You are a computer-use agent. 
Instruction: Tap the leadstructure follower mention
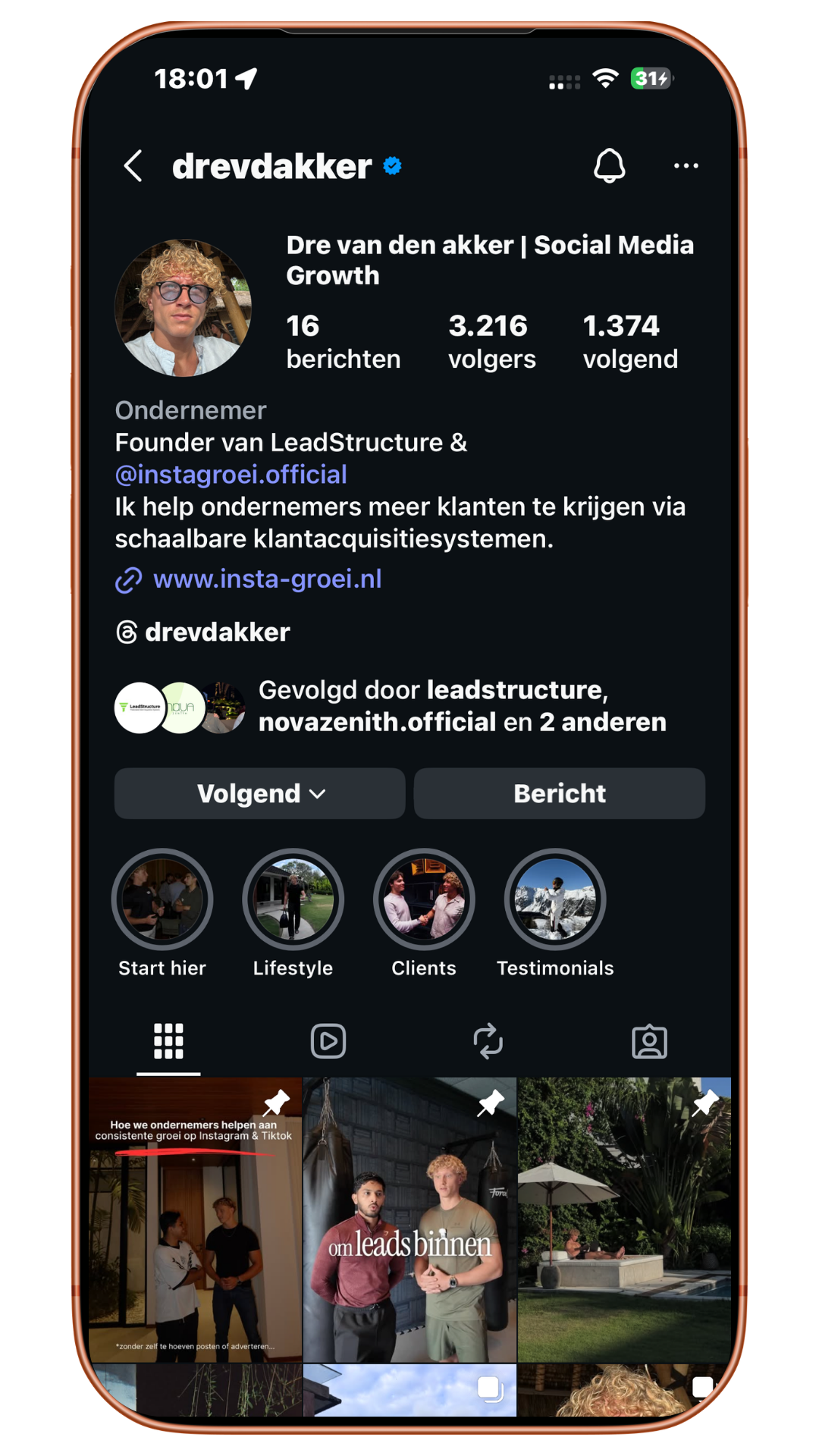[516, 690]
